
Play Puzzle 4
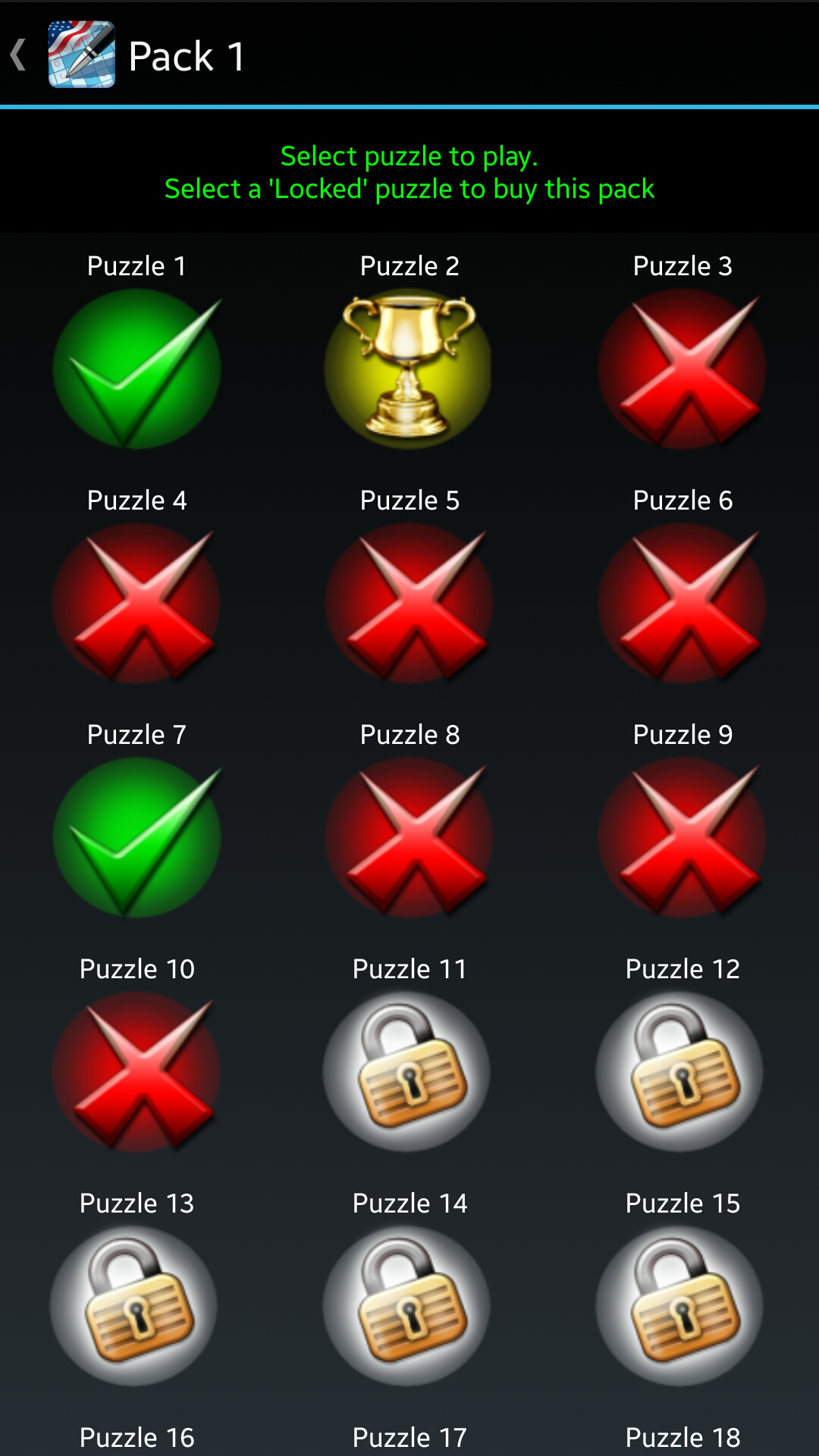136,604
